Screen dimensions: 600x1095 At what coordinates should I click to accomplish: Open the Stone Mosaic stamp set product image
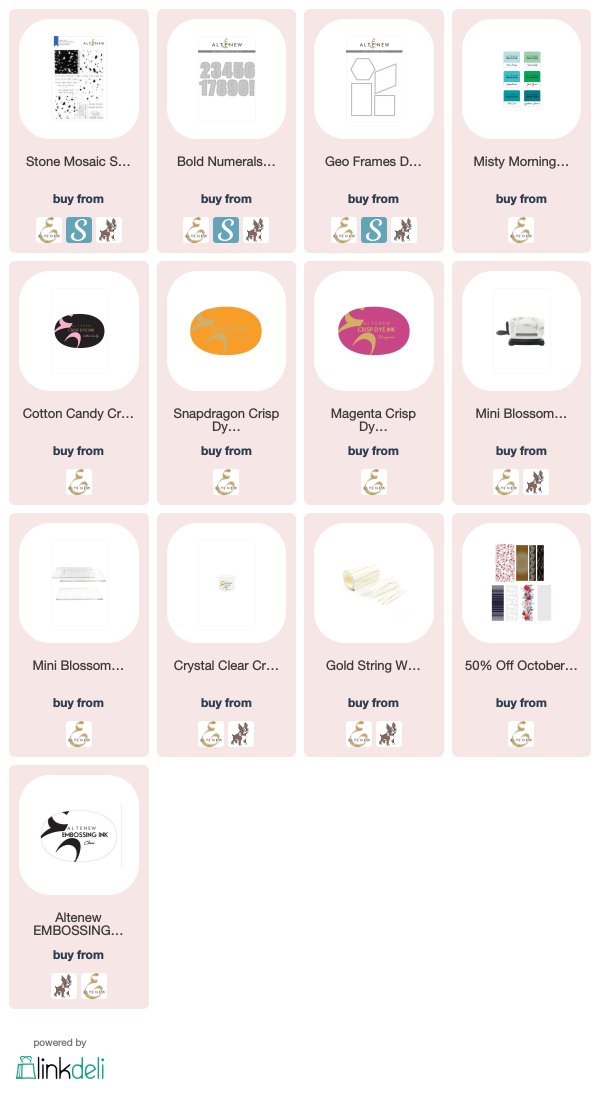click(79, 78)
